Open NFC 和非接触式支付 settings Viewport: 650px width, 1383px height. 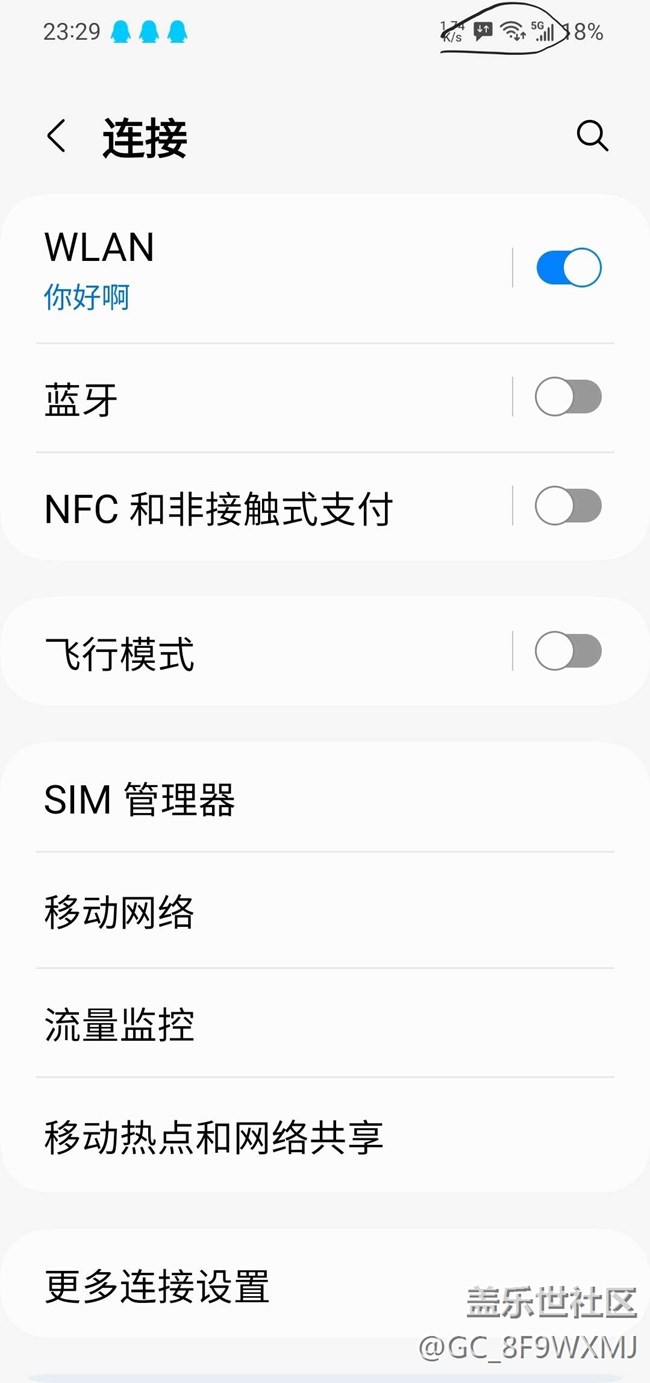[250, 509]
